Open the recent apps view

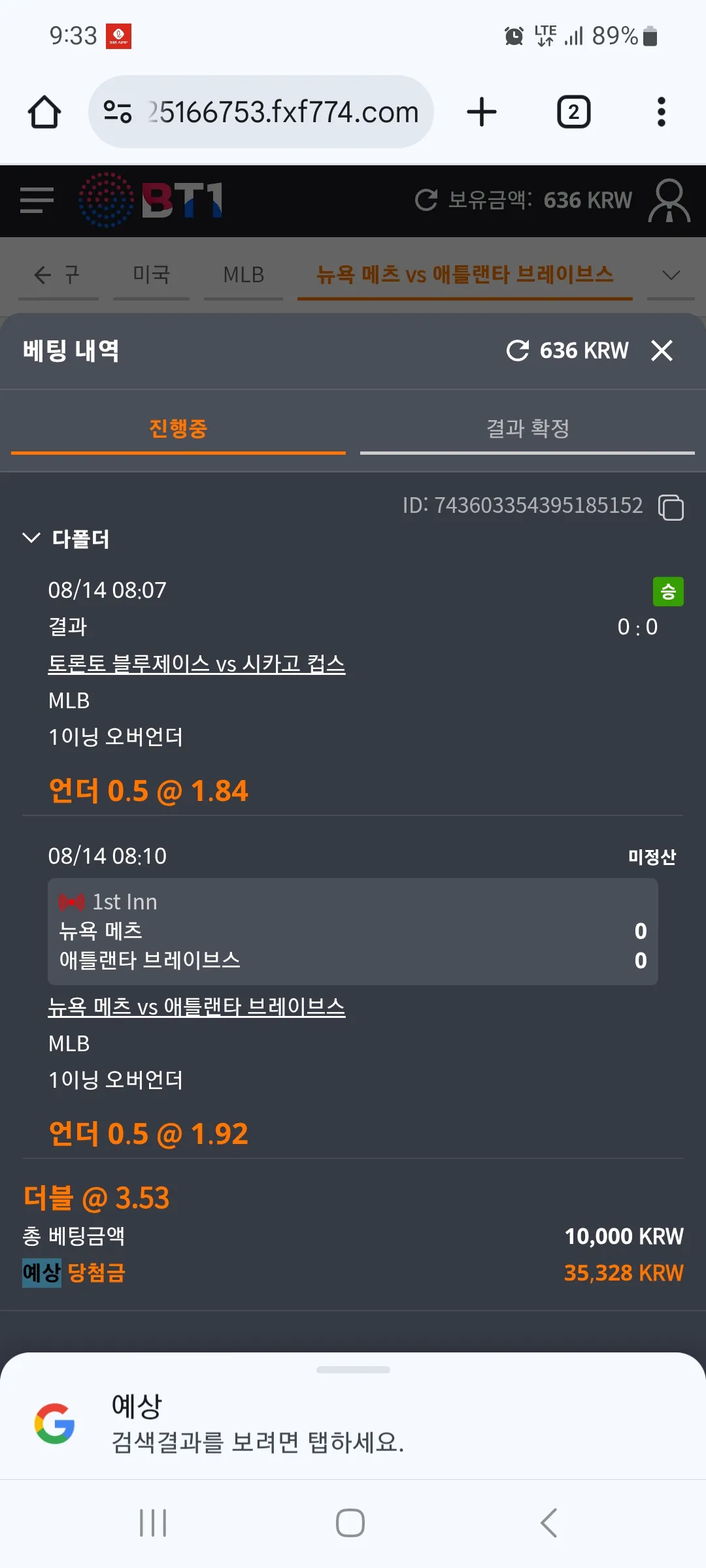pos(153,1523)
